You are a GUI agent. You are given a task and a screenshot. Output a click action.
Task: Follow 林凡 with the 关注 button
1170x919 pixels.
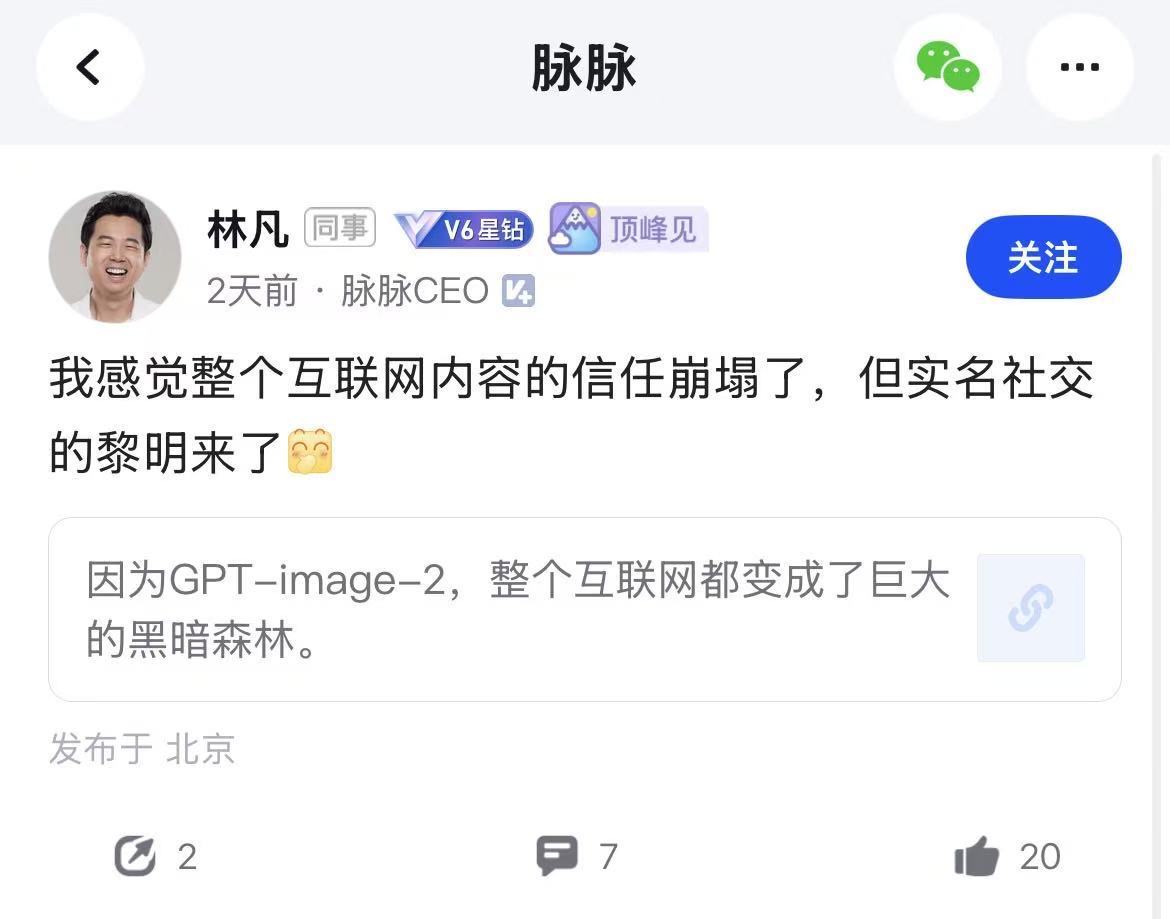click(1043, 258)
